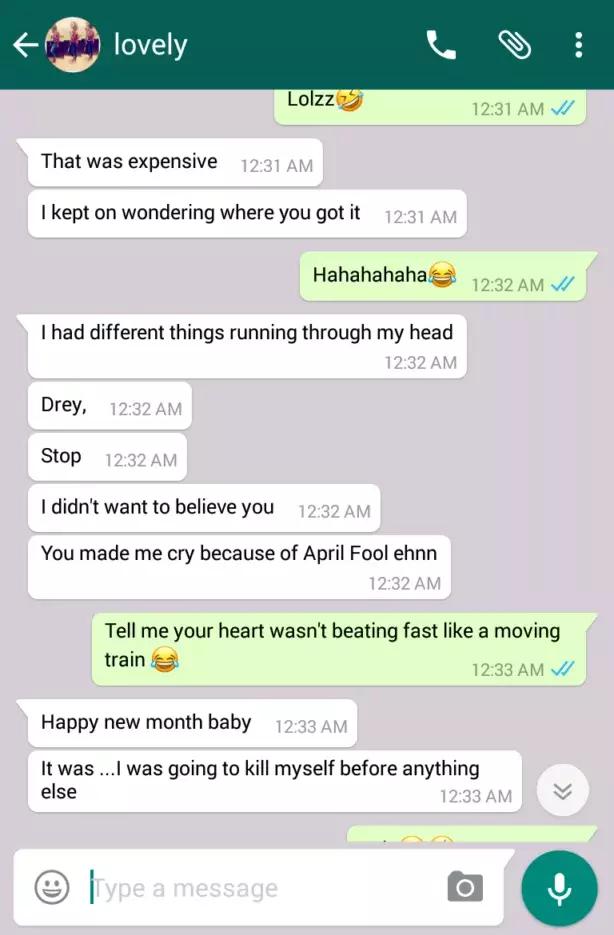Open the emoji picker
This screenshot has width=614, height=935.
tap(52, 887)
